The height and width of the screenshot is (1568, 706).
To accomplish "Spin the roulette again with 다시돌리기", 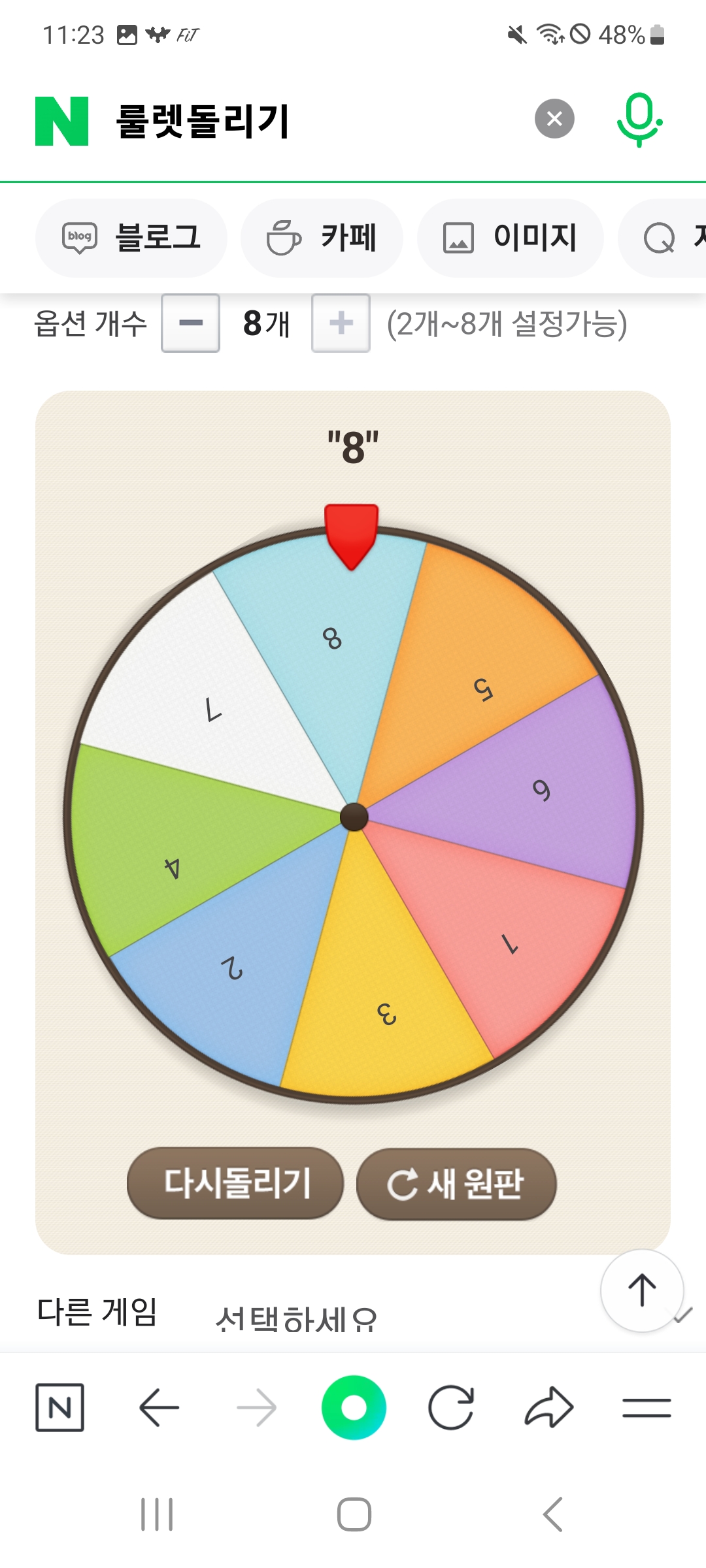I will (x=235, y=1183).
